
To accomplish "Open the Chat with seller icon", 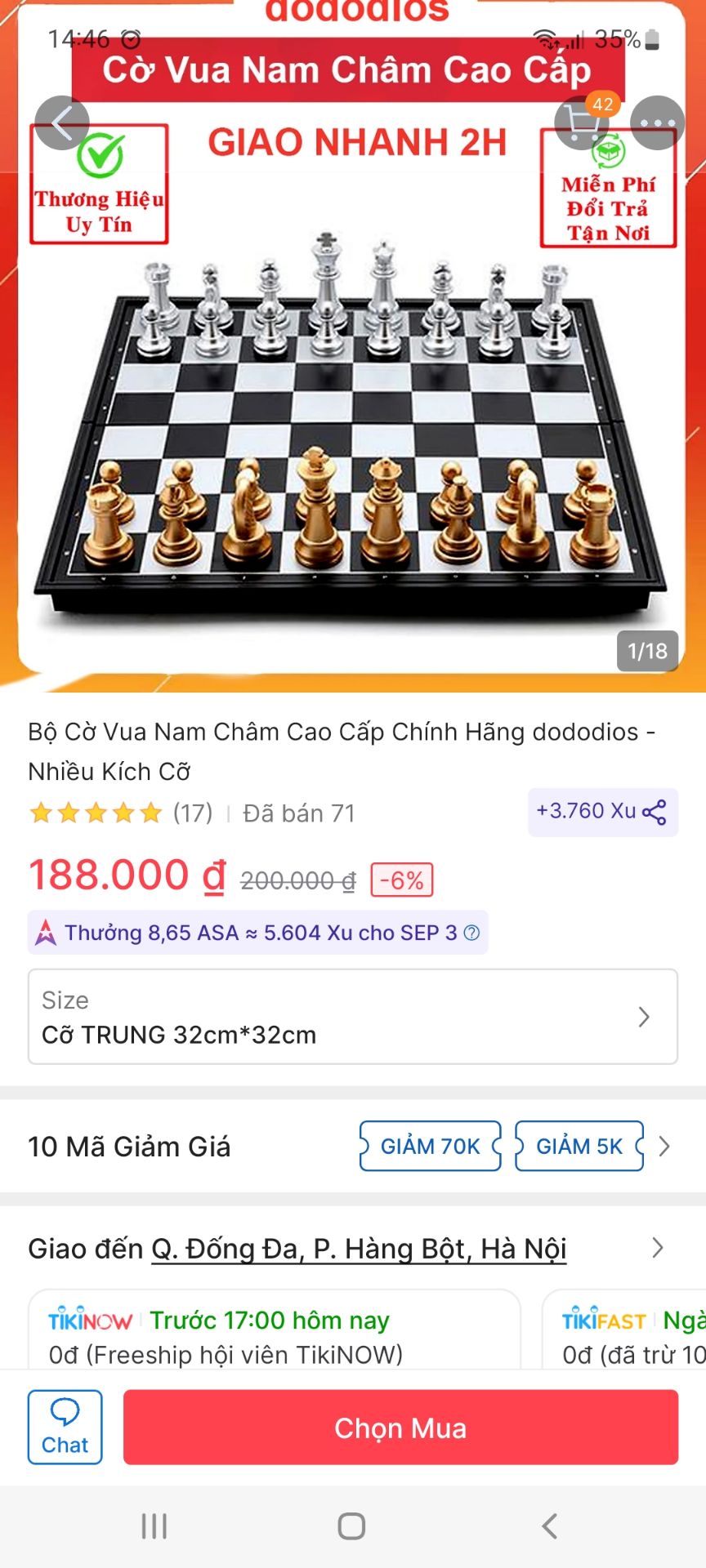I will [x=65, y=1428].
